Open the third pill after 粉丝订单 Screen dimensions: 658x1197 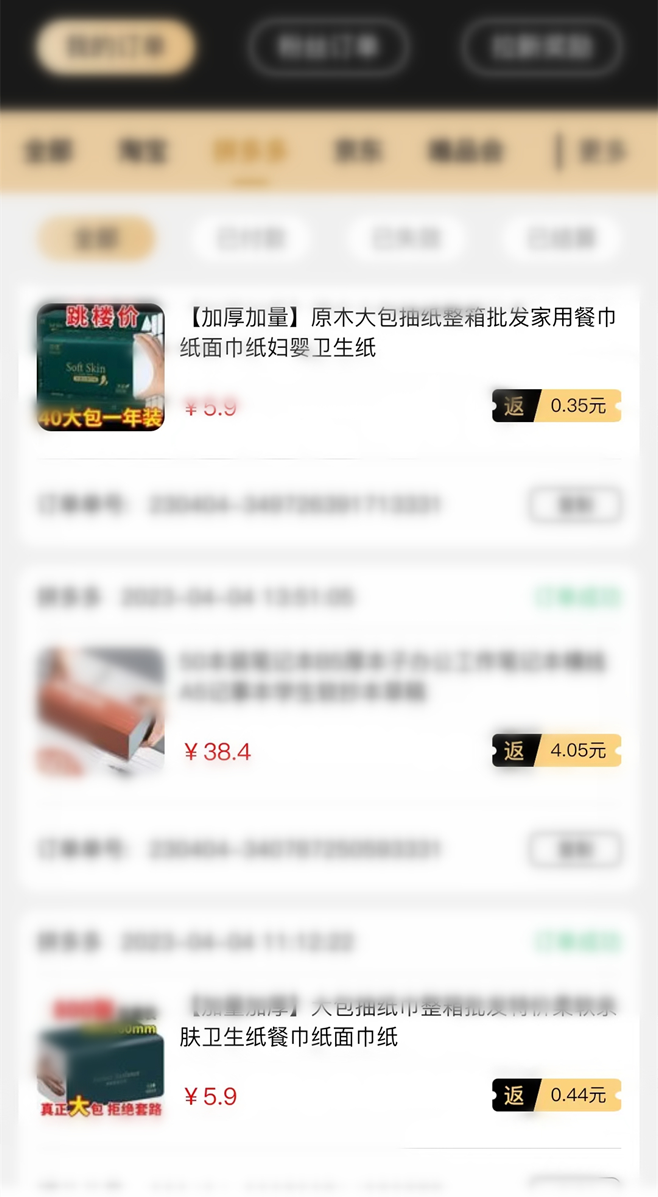pos(542,46)
